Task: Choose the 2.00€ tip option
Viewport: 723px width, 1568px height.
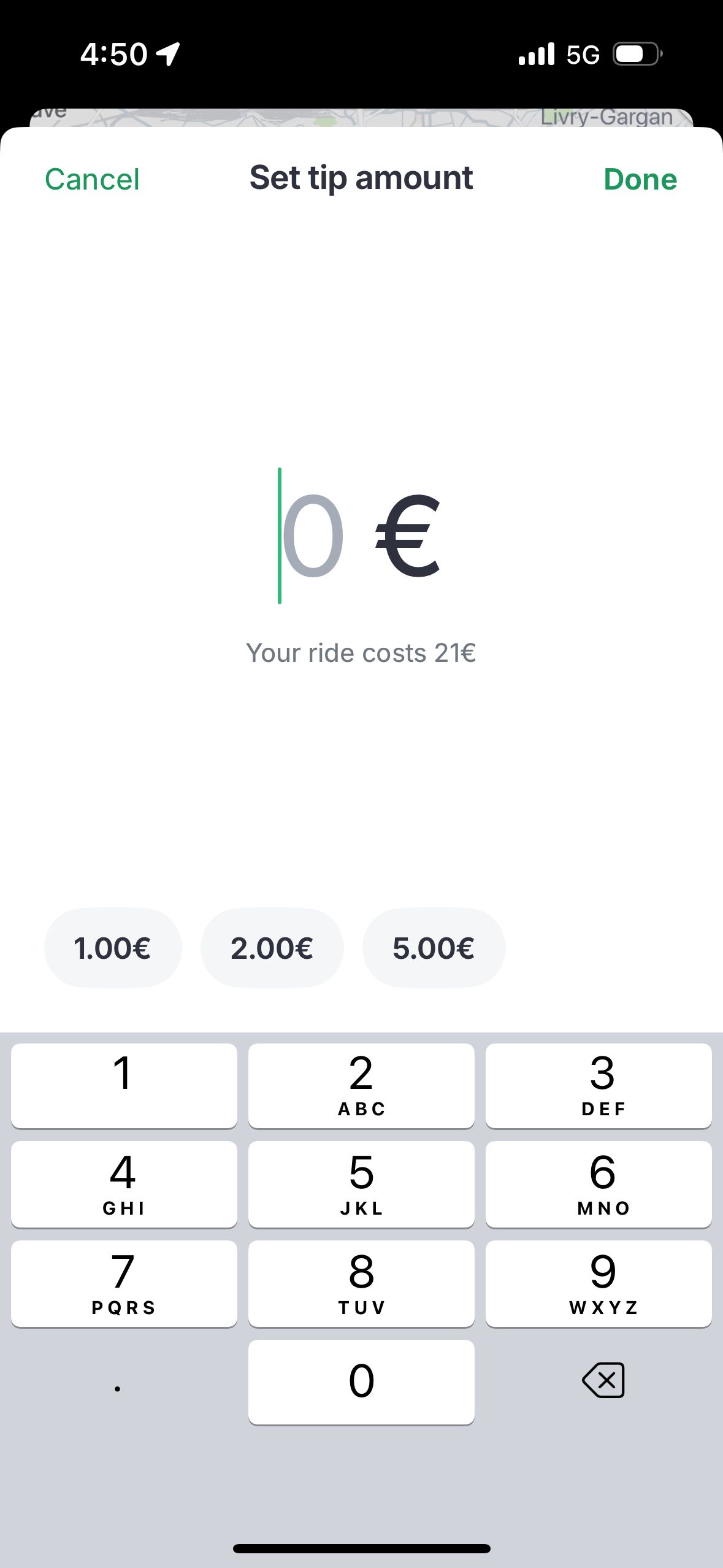Action: click(x=272, y=948)
